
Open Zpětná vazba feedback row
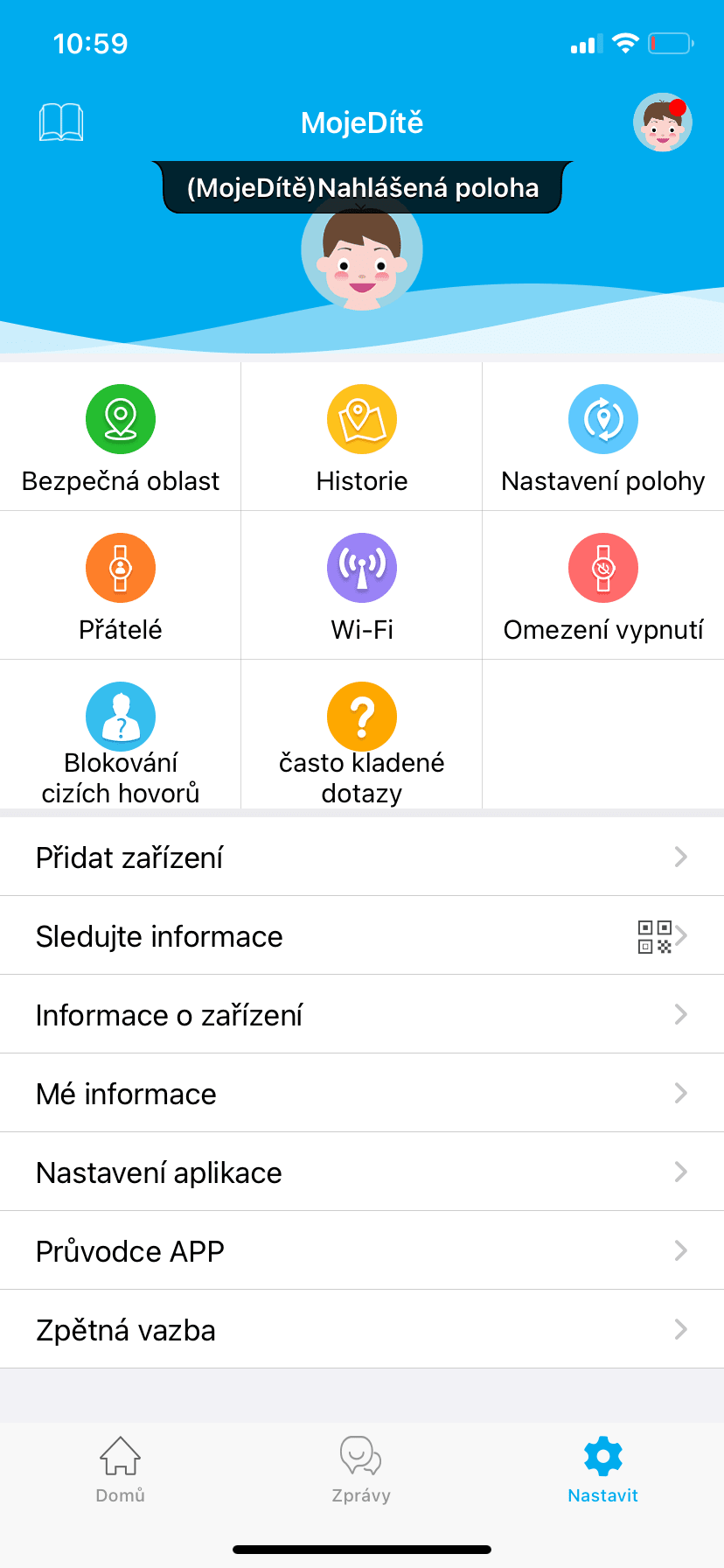[362, 1330]
